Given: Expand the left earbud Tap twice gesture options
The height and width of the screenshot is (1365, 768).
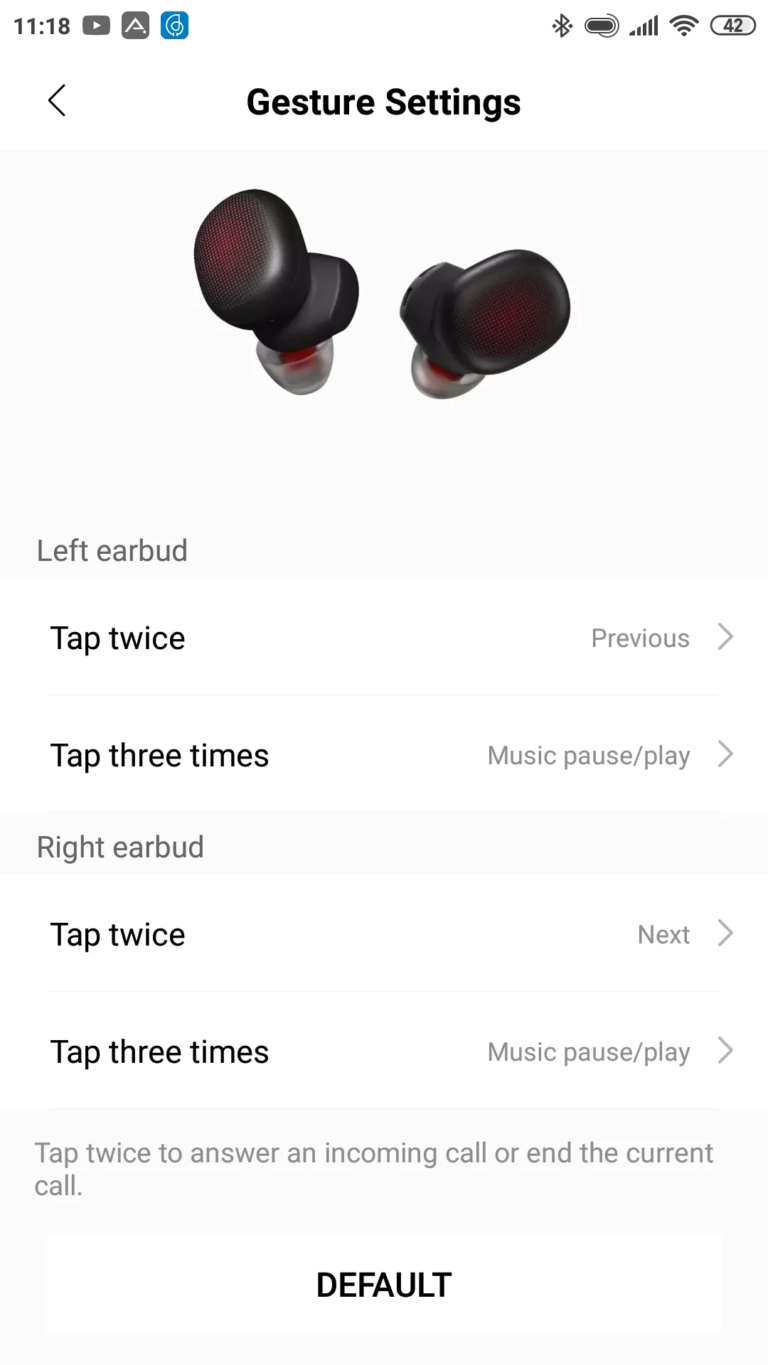Looking at the screenshot, I should tap(384, 637).
